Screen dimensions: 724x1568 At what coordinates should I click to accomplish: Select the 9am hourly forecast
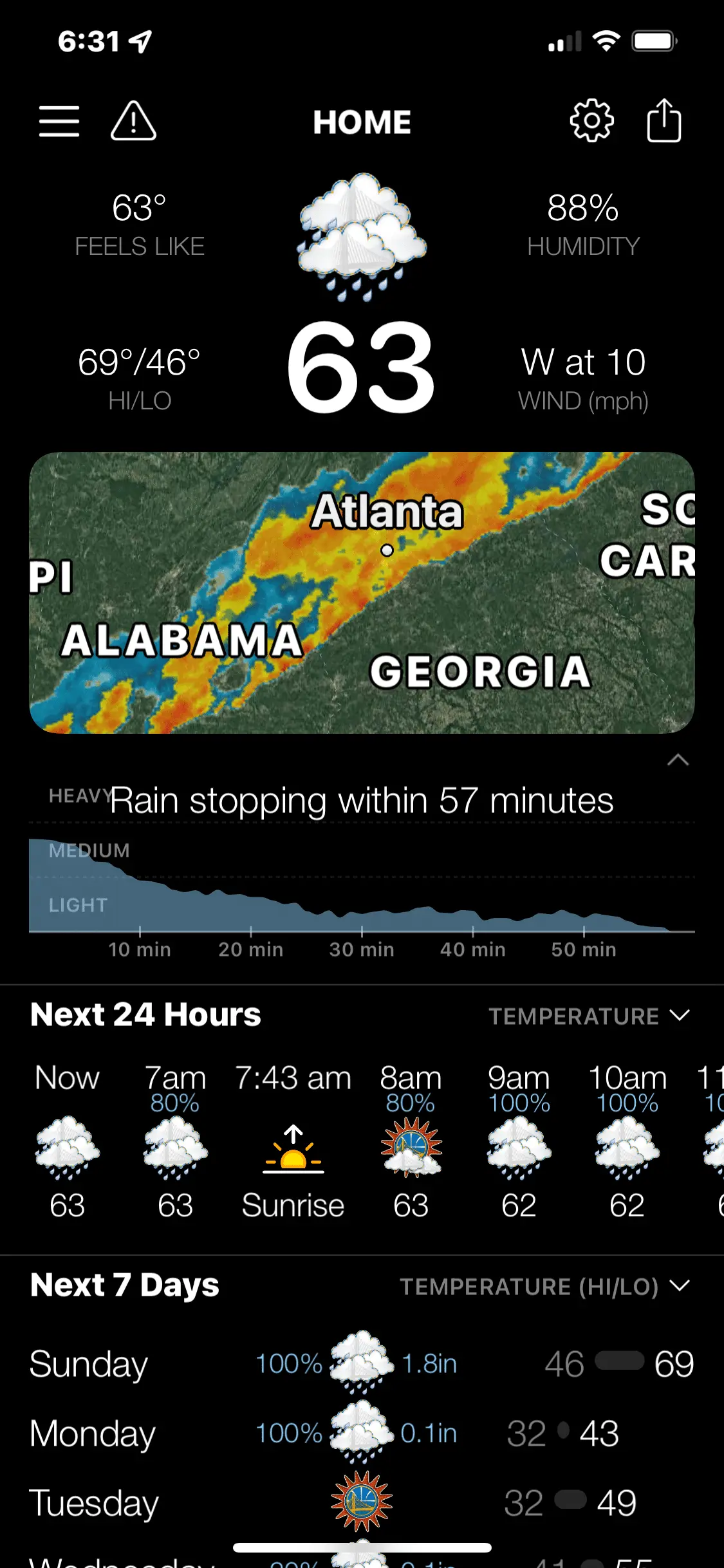click(x=519, y=1141)
